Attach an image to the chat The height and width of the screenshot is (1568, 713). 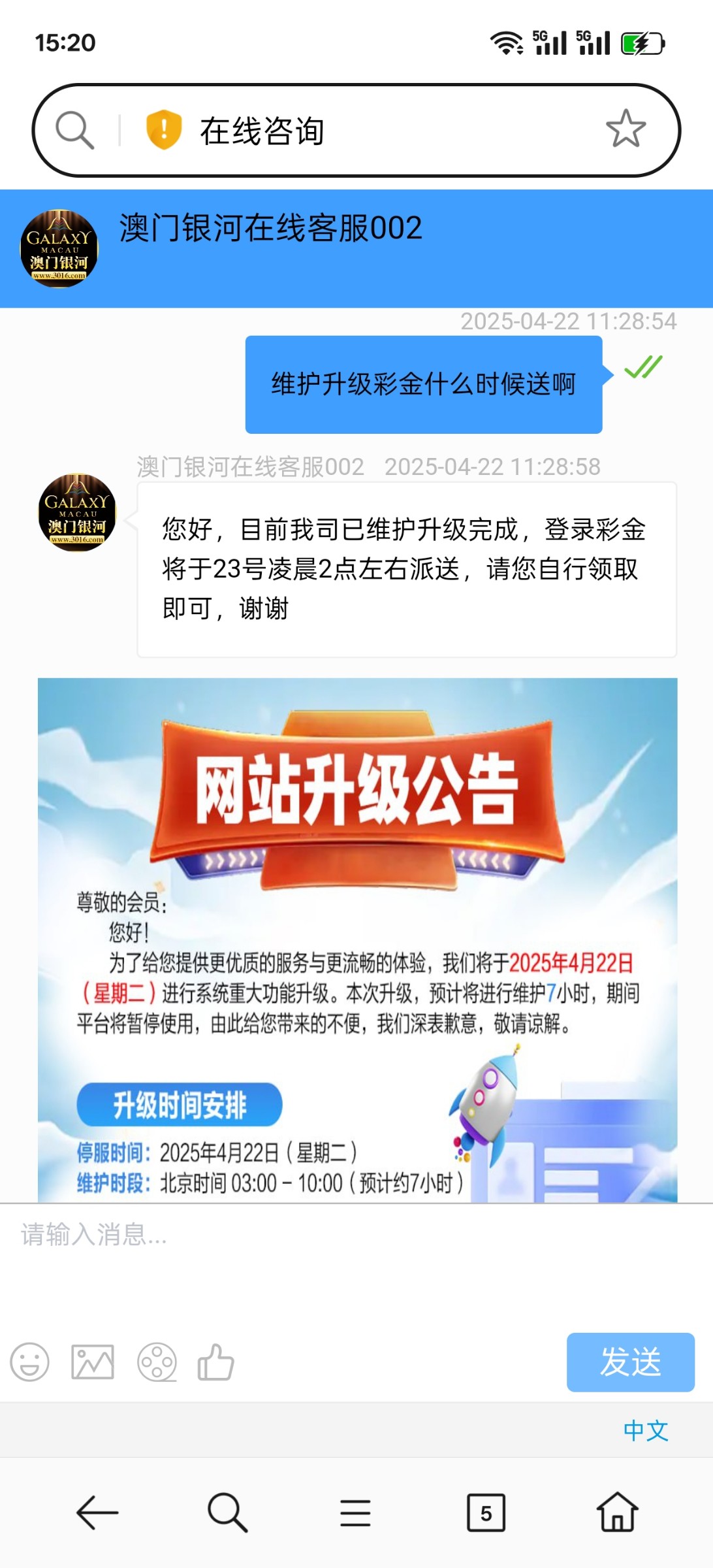click(93, 1362)
